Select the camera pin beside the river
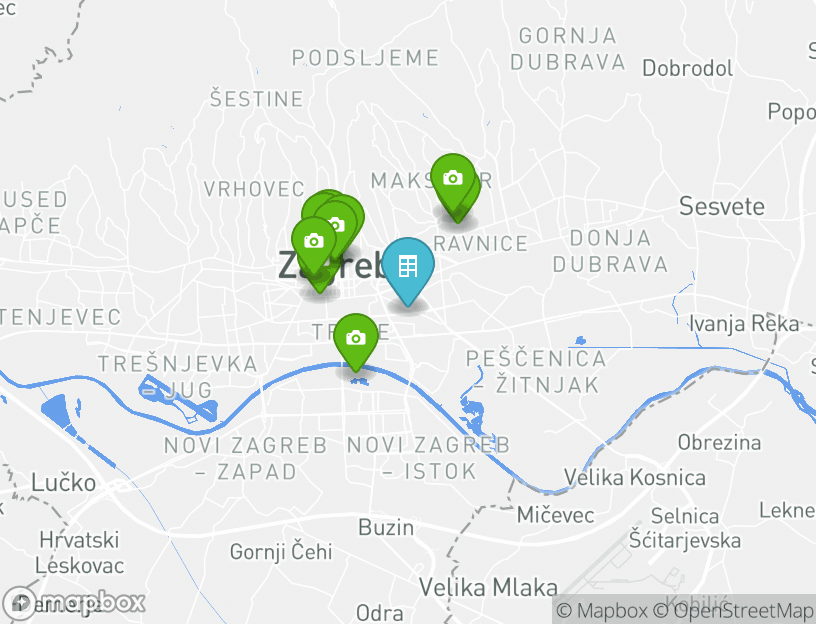Viewport: 816px width, 624px height. click(x=355, y=338)
